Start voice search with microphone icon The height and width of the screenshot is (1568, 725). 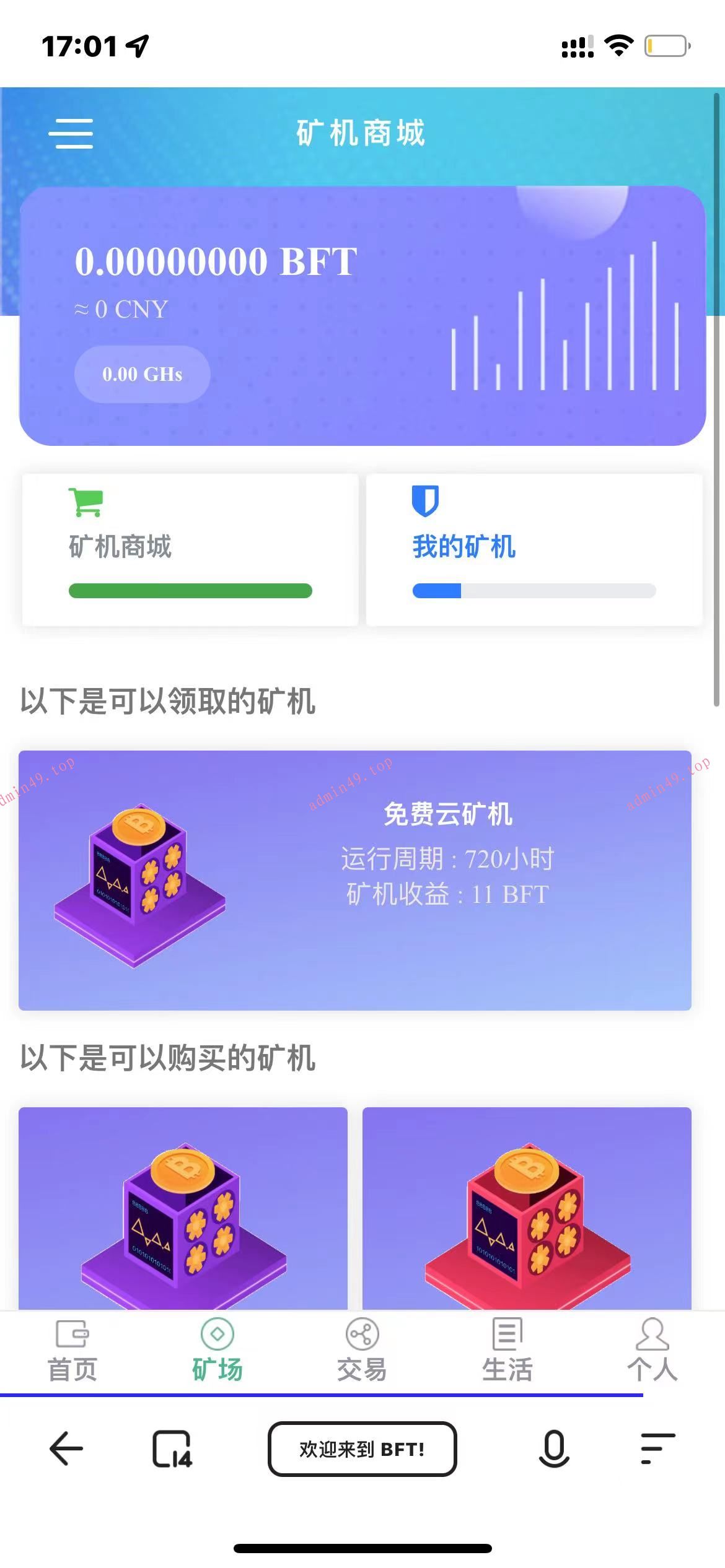coord(554,1448)
